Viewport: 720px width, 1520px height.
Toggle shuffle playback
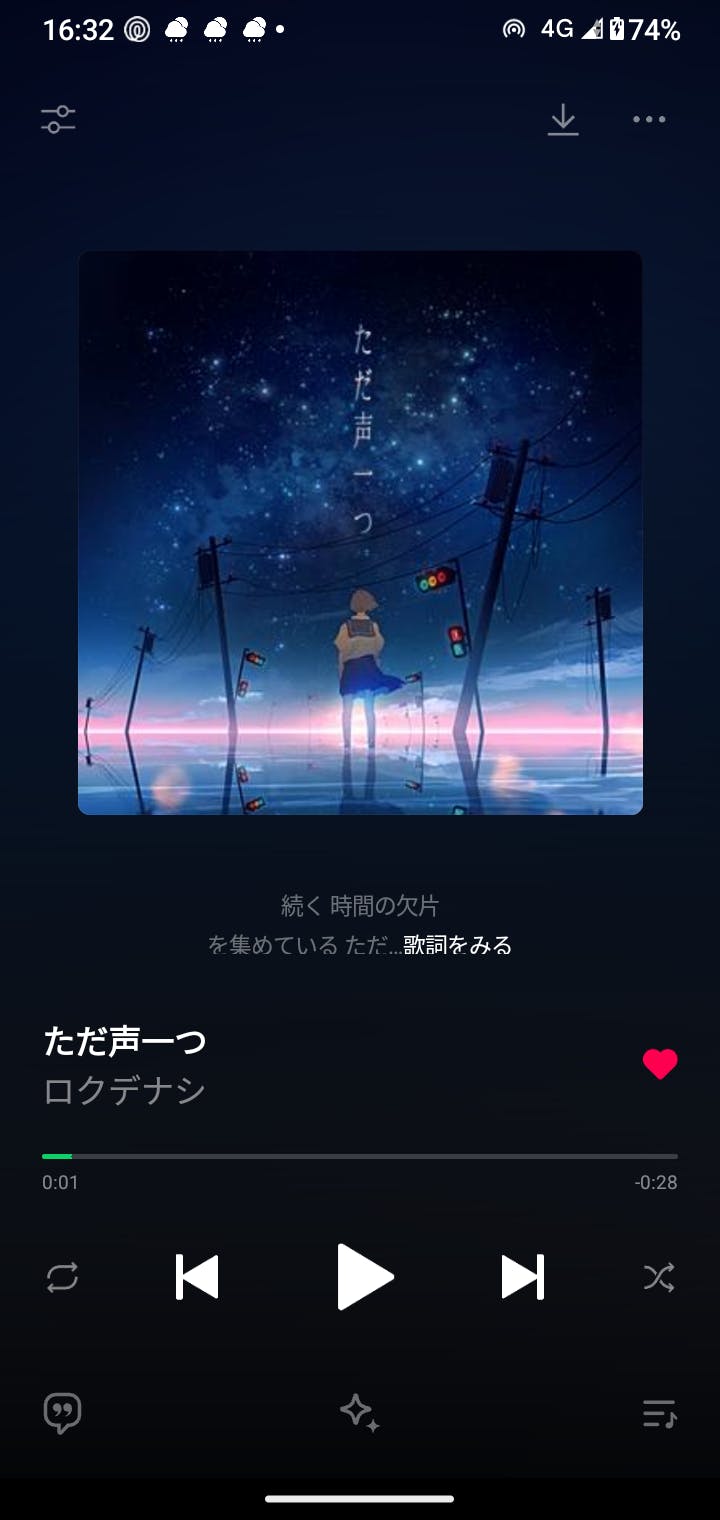click(x=658, y=1277)
